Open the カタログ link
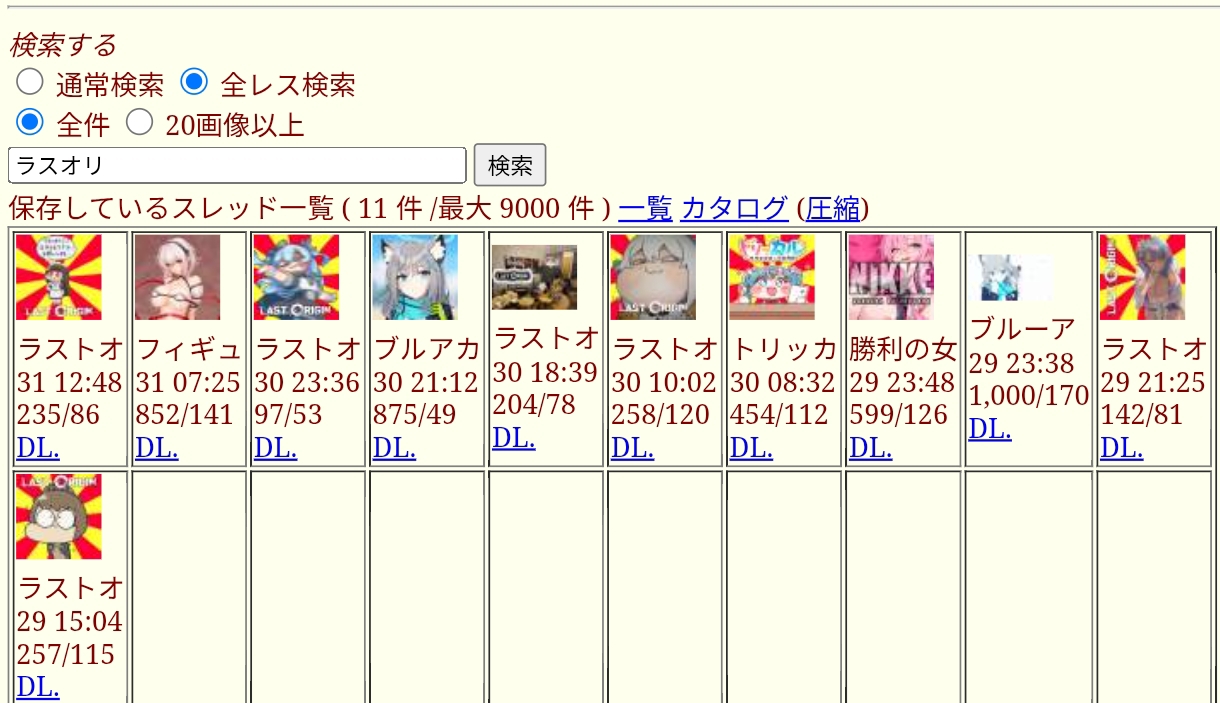The width and height of the screenshot is (1220, 703). coord(734,208)
